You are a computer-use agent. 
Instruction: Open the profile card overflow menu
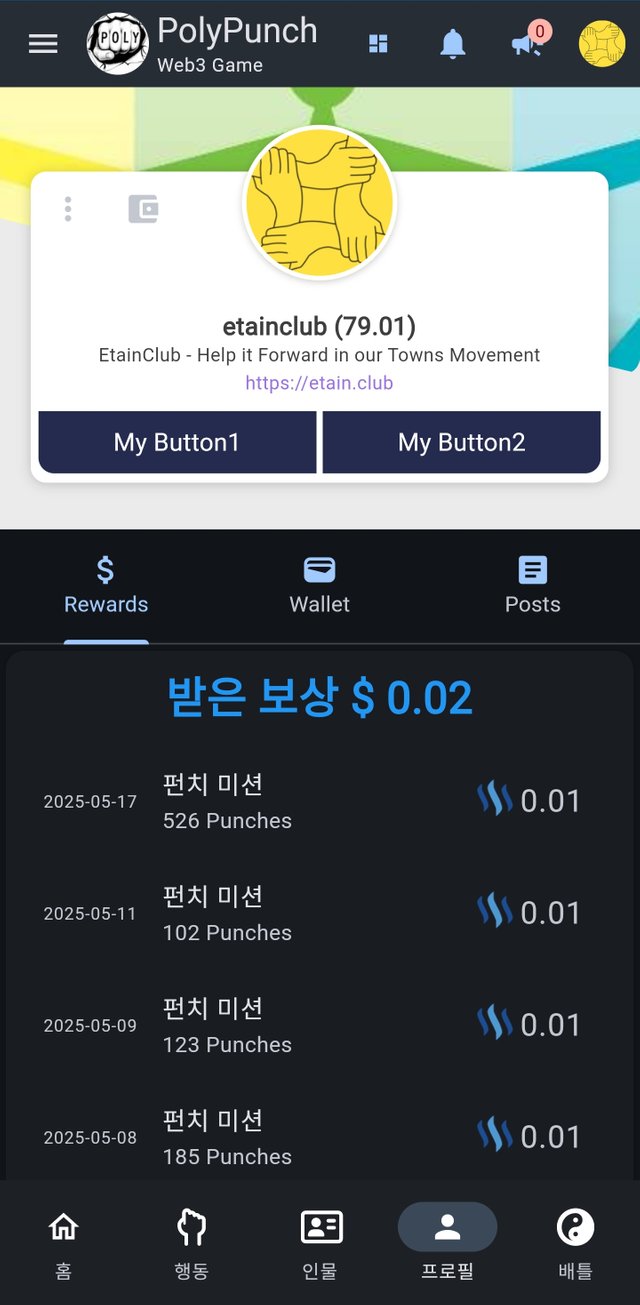click(x=68, y=209)
